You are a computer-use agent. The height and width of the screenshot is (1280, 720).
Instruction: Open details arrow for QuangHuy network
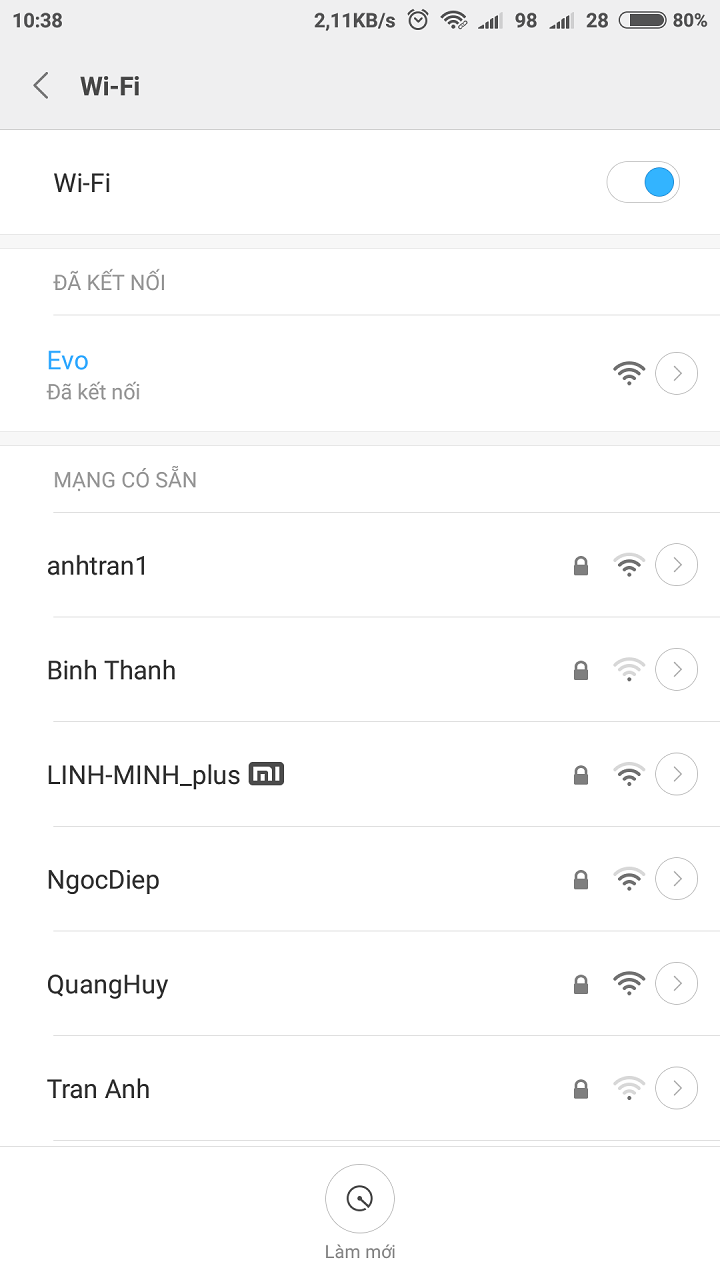coord(676,984)
